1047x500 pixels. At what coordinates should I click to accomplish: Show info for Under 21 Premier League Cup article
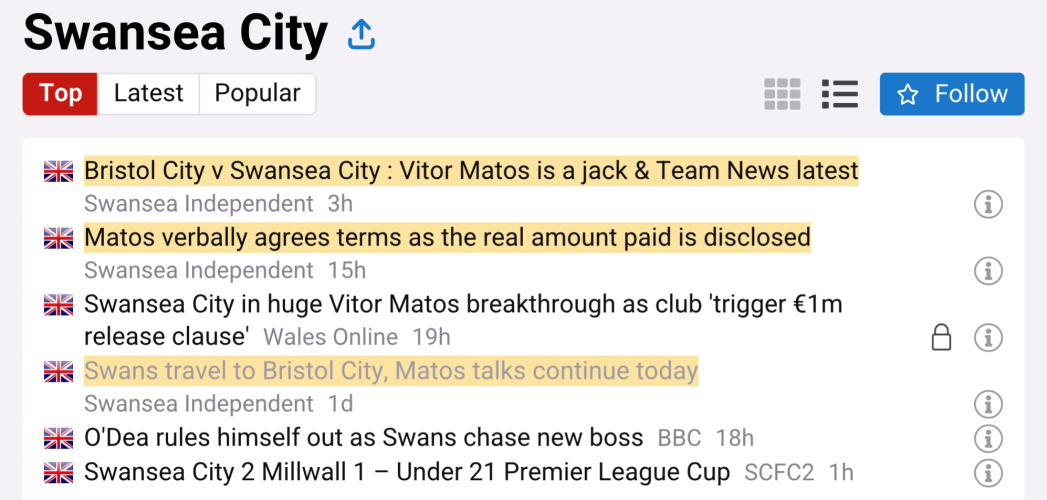988,472
